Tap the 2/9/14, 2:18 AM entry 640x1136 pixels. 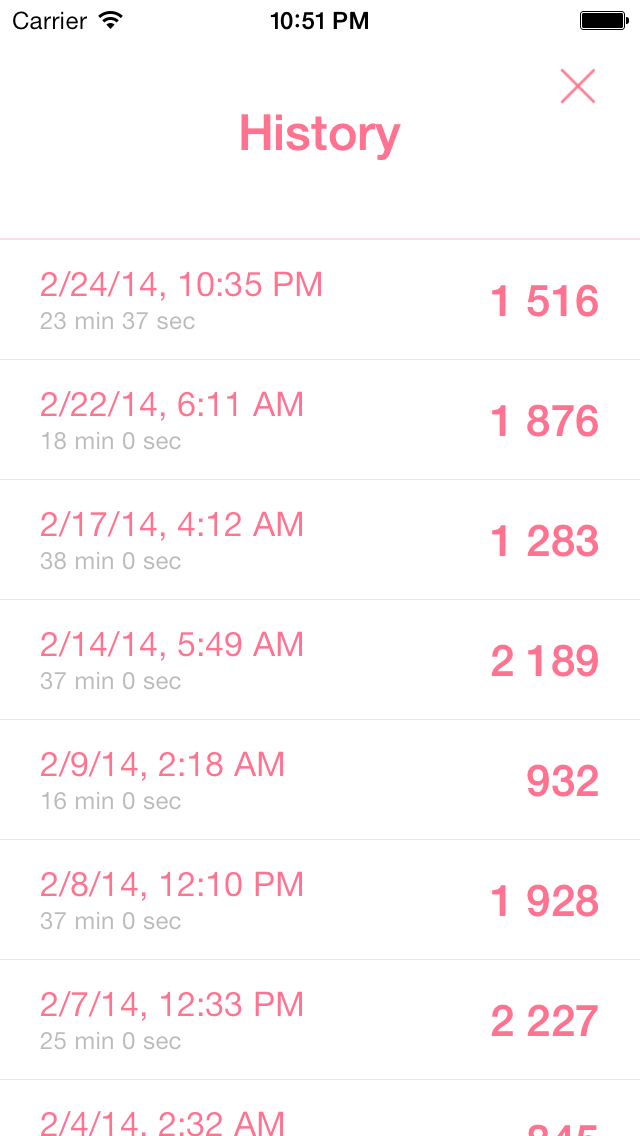320,780
